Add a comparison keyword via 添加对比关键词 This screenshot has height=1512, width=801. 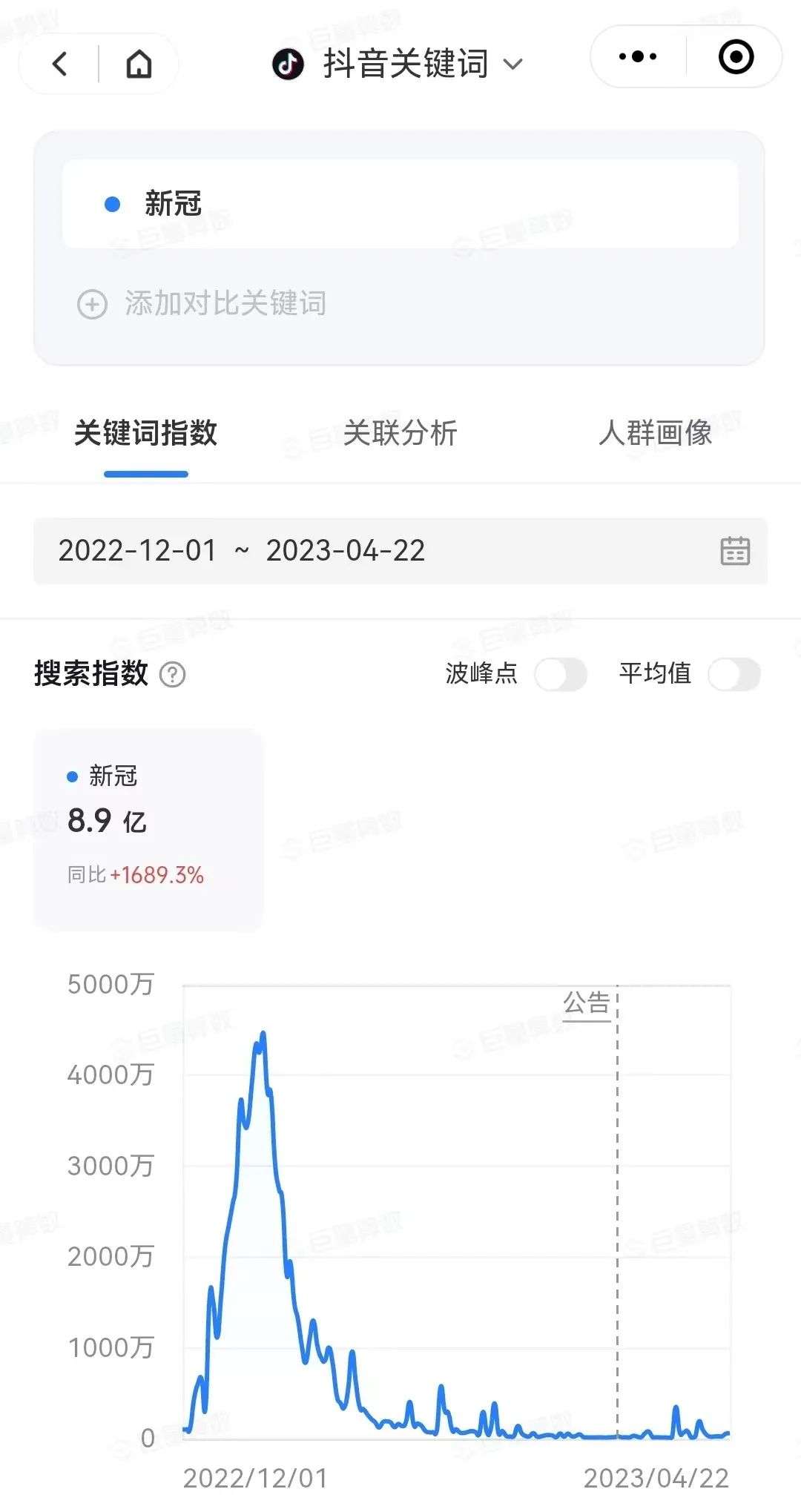tap(202, 303)
